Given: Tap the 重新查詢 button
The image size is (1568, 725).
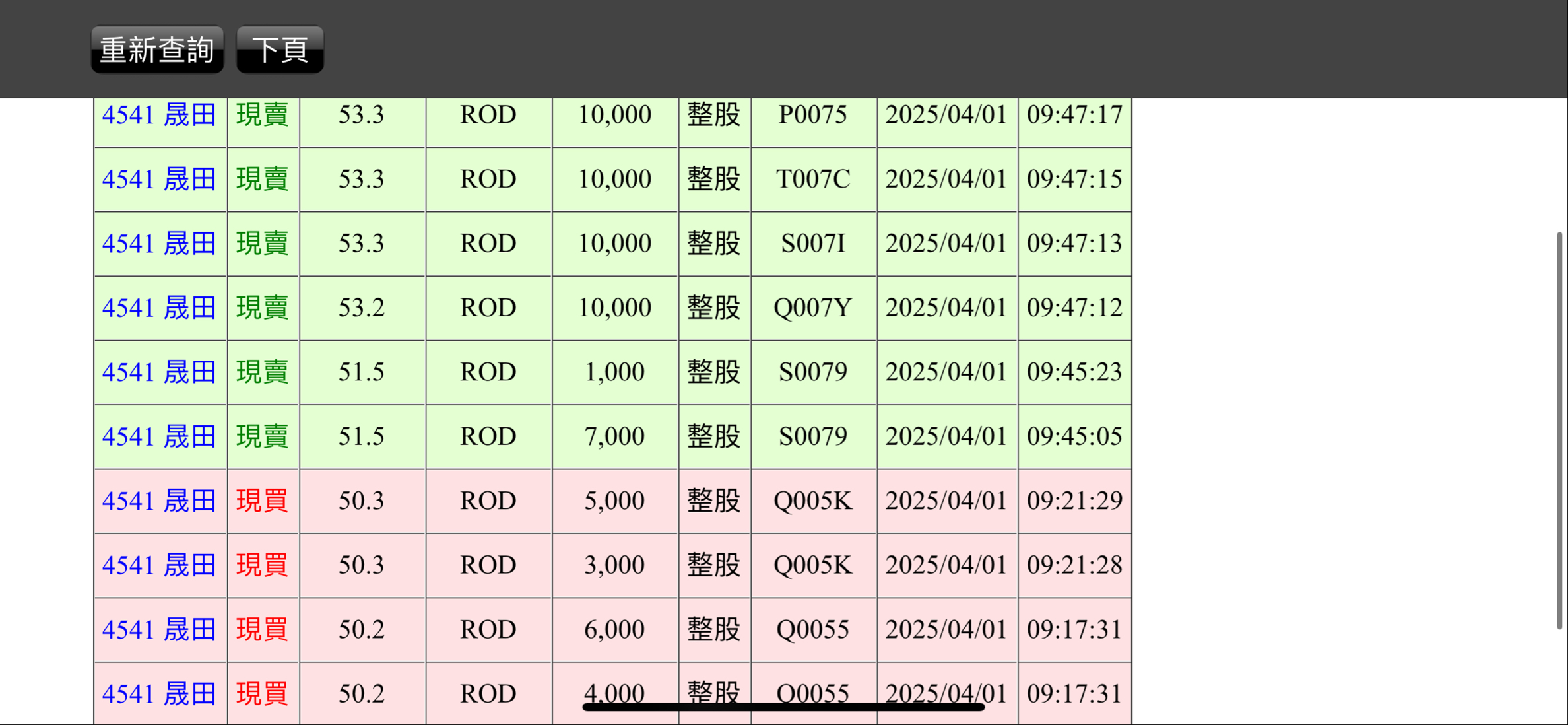Looking at the screenshot, I should pos(157,50).
